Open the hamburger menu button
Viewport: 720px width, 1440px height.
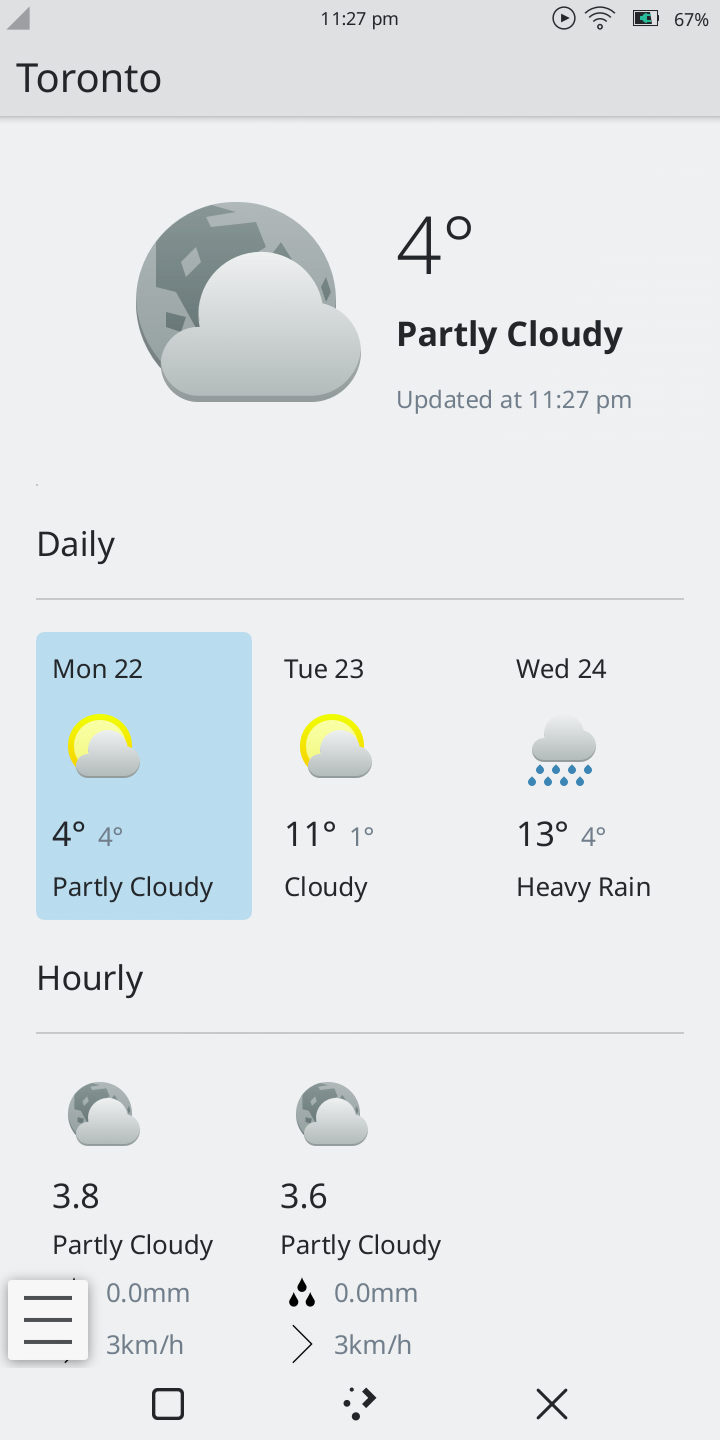[x=48, y=1320]
